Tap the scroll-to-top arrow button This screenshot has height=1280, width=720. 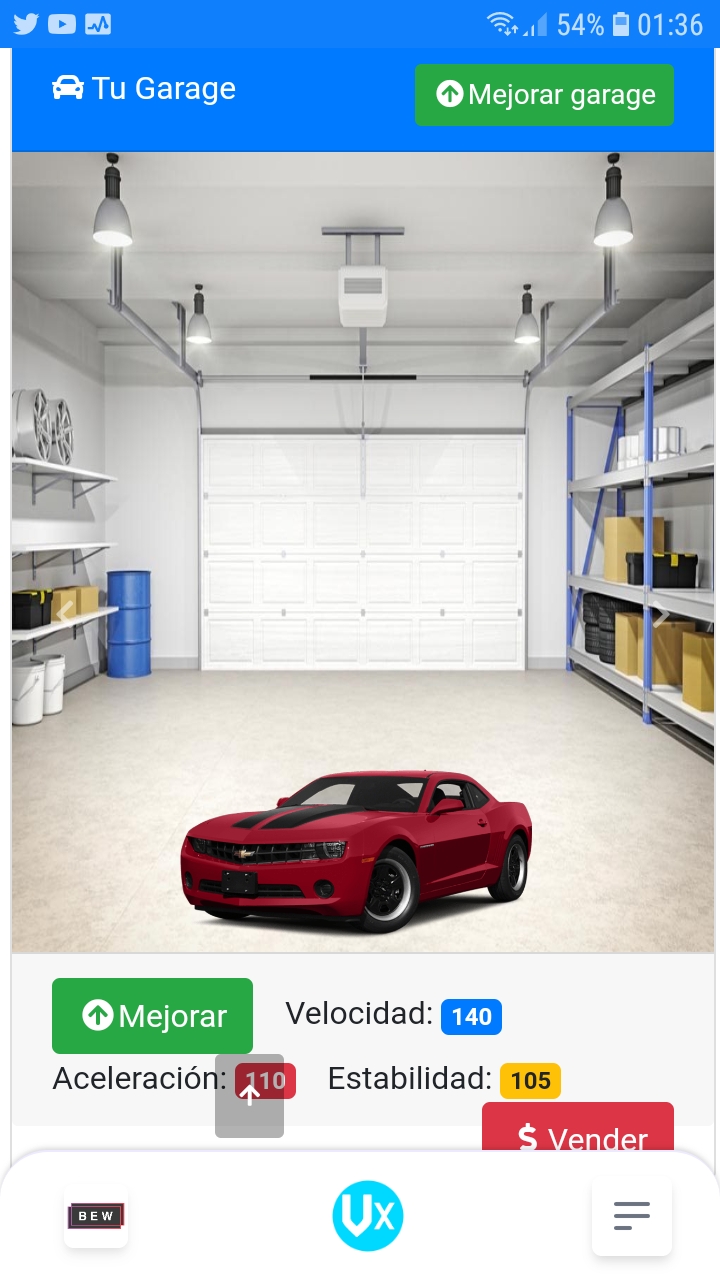[x=249, y=1096]
